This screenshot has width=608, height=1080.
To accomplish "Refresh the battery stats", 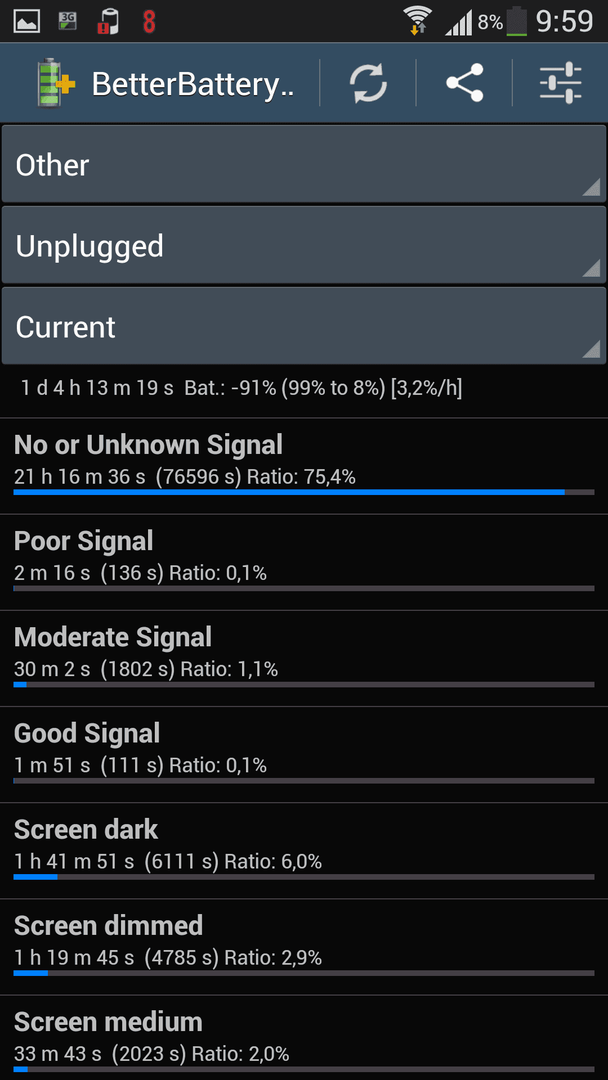I will 368,83.
